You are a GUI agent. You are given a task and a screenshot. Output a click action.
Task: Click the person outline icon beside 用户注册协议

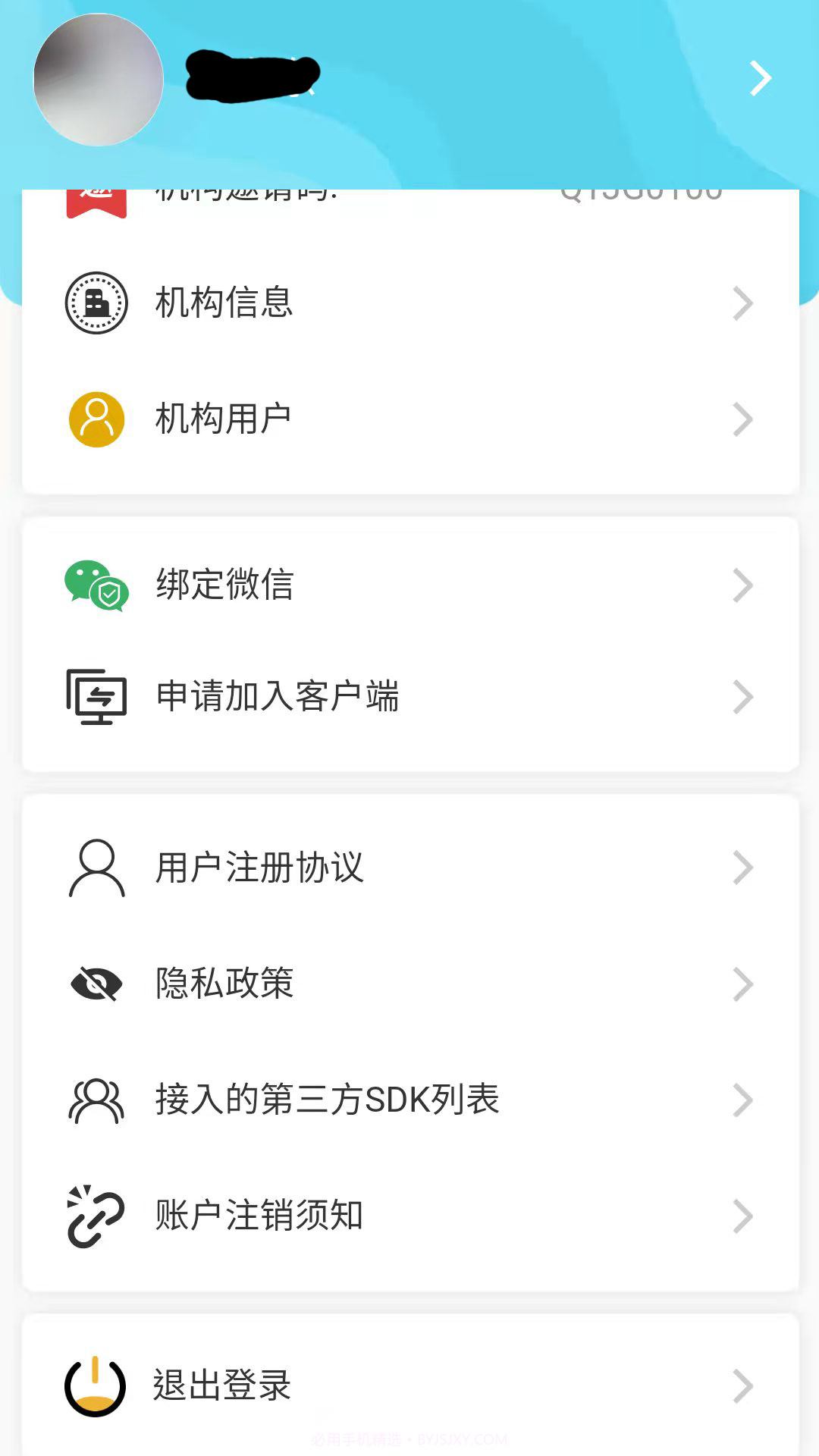pyautogui.click(x=96, y=867)
